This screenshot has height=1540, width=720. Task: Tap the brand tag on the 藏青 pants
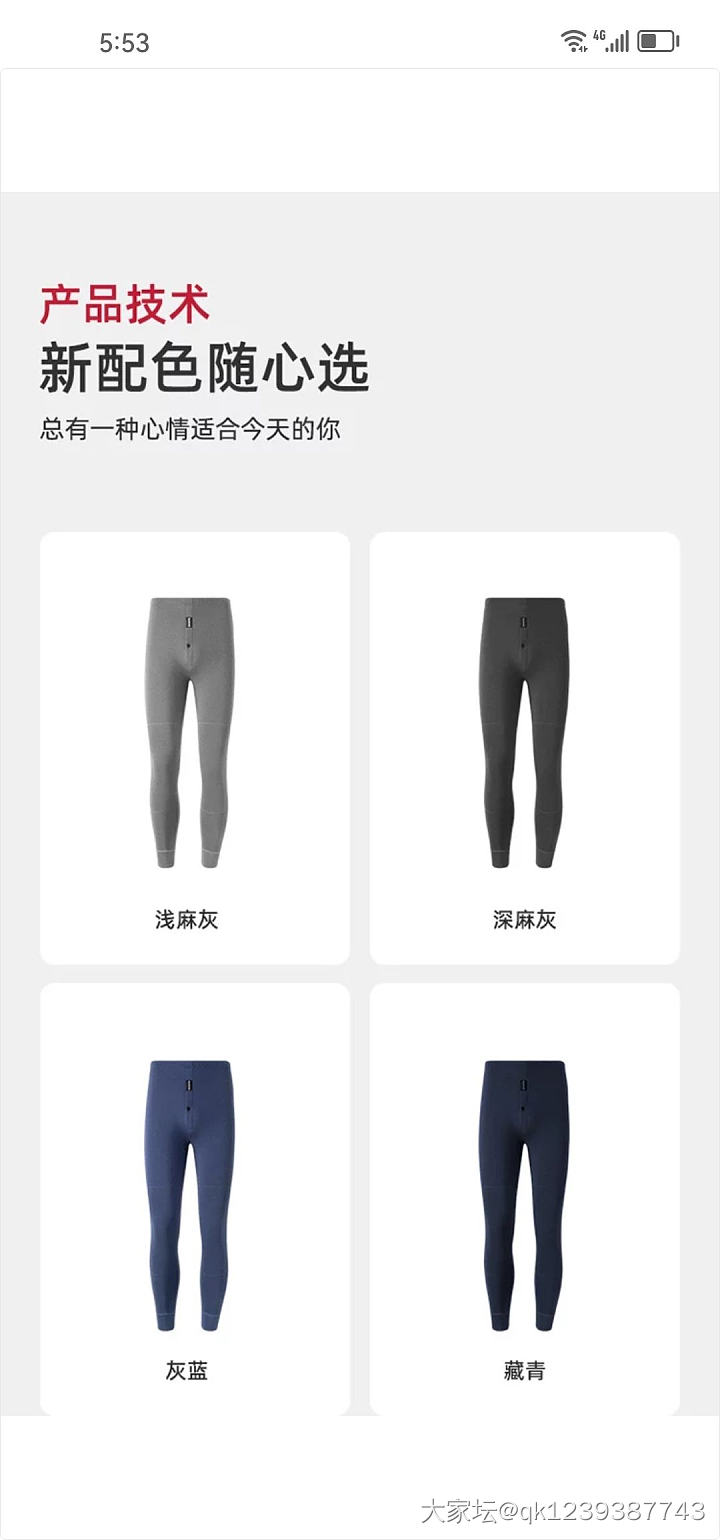pyautogui.click(x=523, y=1083)
